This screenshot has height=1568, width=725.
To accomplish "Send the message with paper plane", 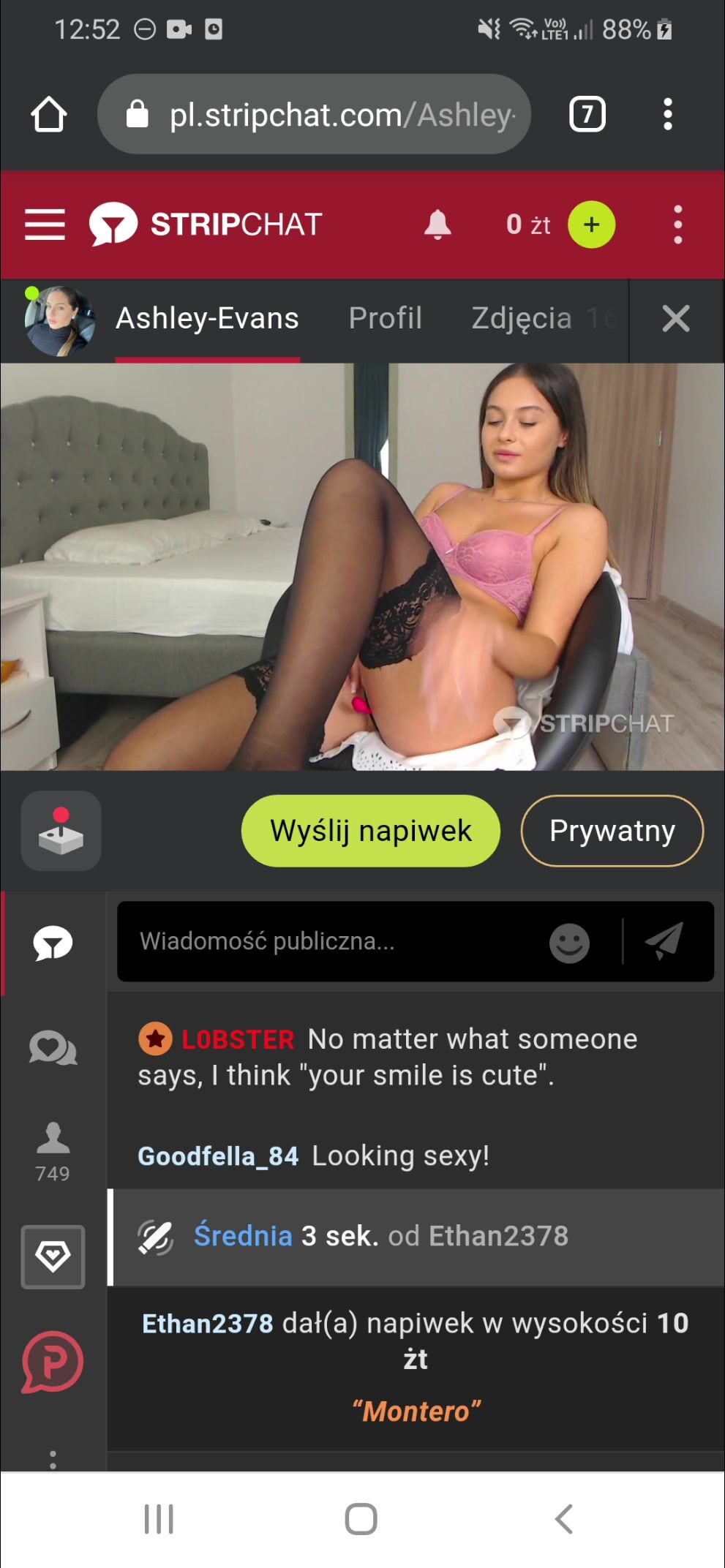I will [664, 941].
